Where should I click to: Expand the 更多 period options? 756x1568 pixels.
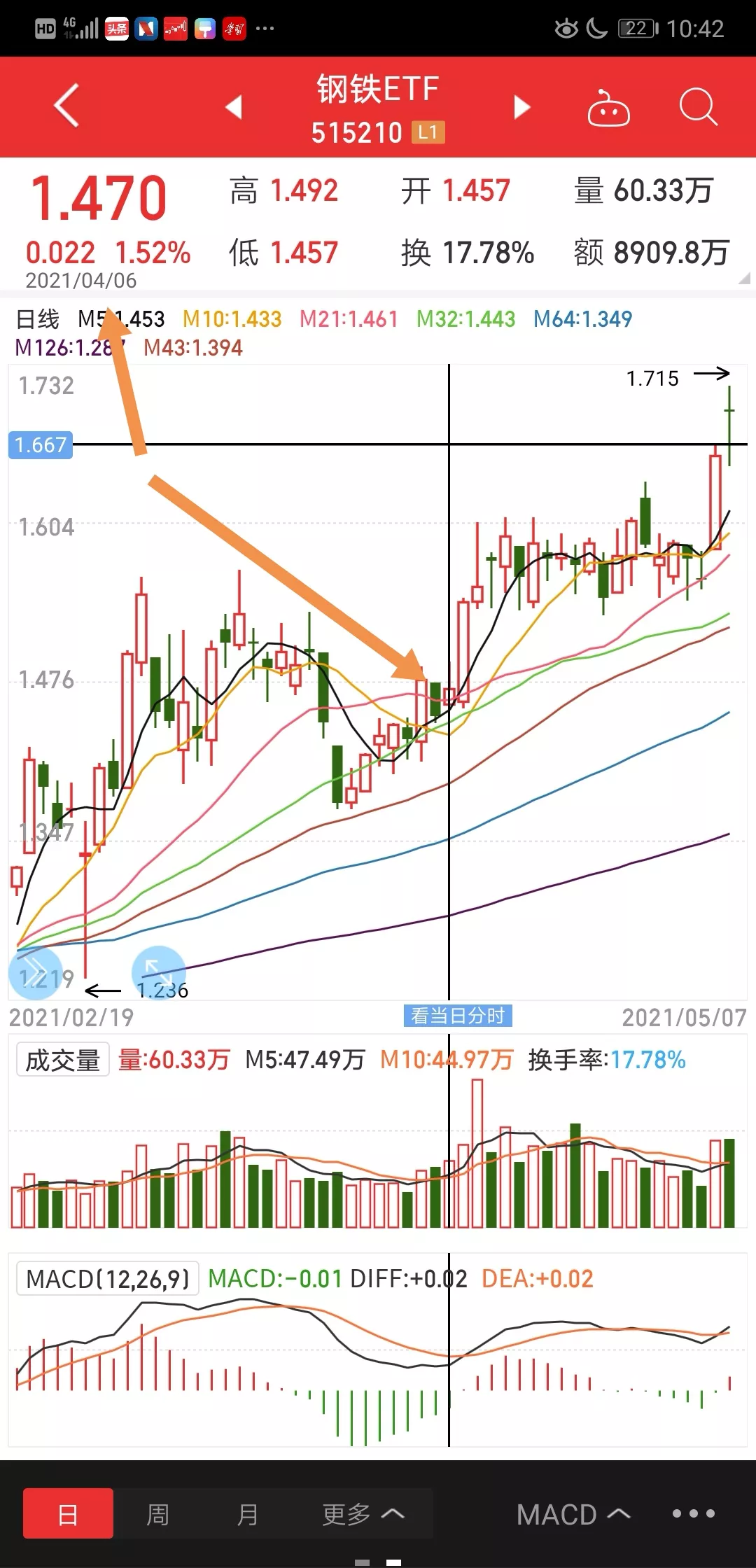pos(363,1514)
